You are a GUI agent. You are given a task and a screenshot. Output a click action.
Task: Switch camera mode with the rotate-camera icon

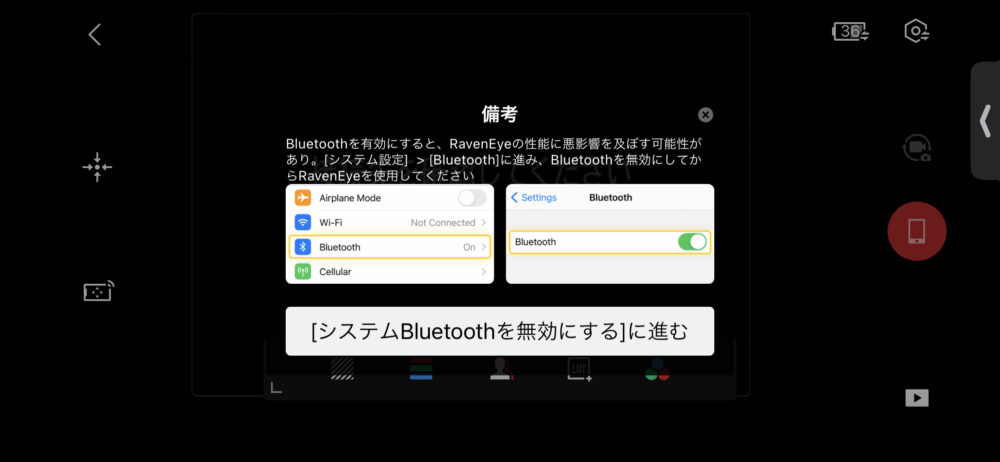[917, 148]
